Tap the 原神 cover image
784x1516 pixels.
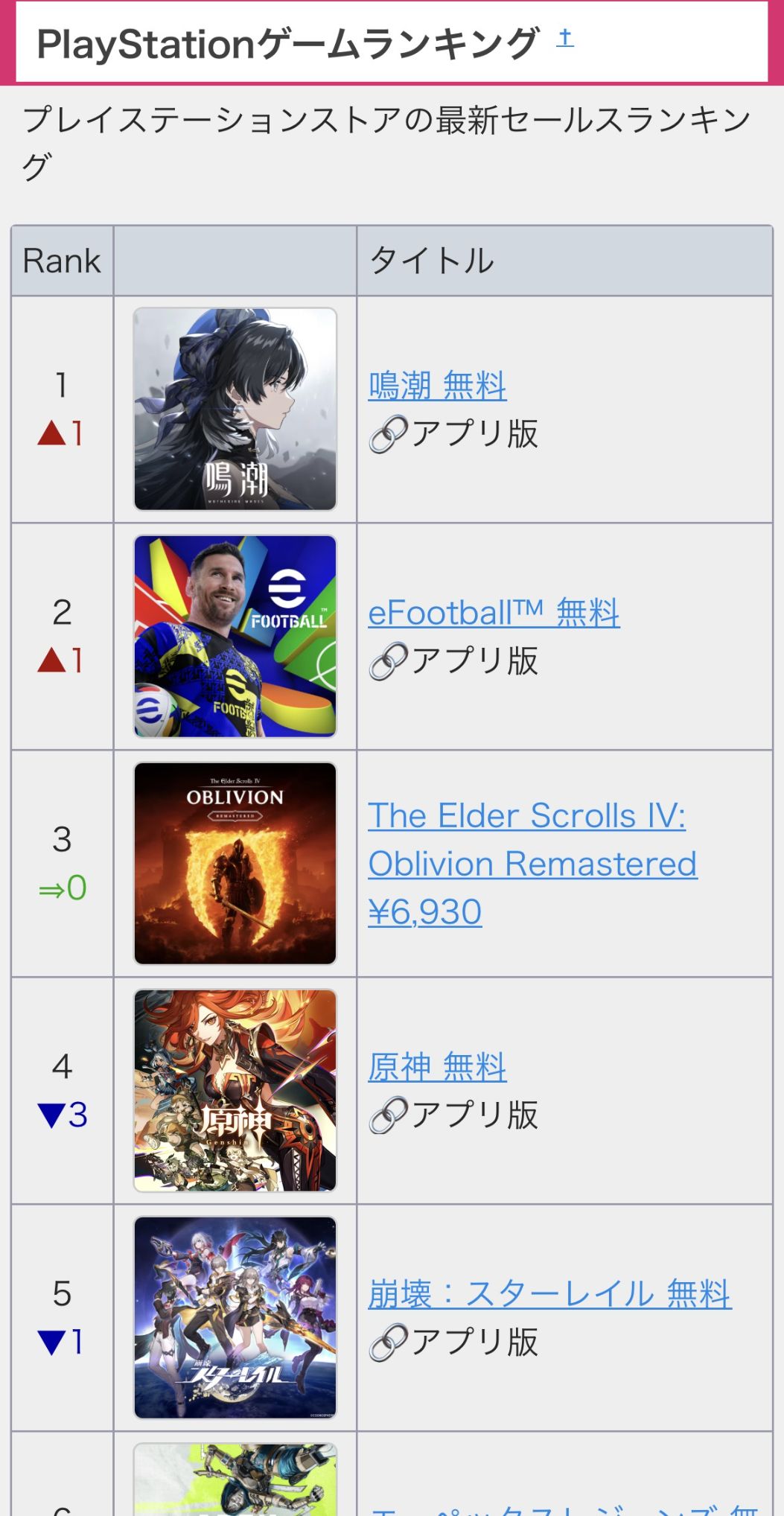pos(235,1091)
